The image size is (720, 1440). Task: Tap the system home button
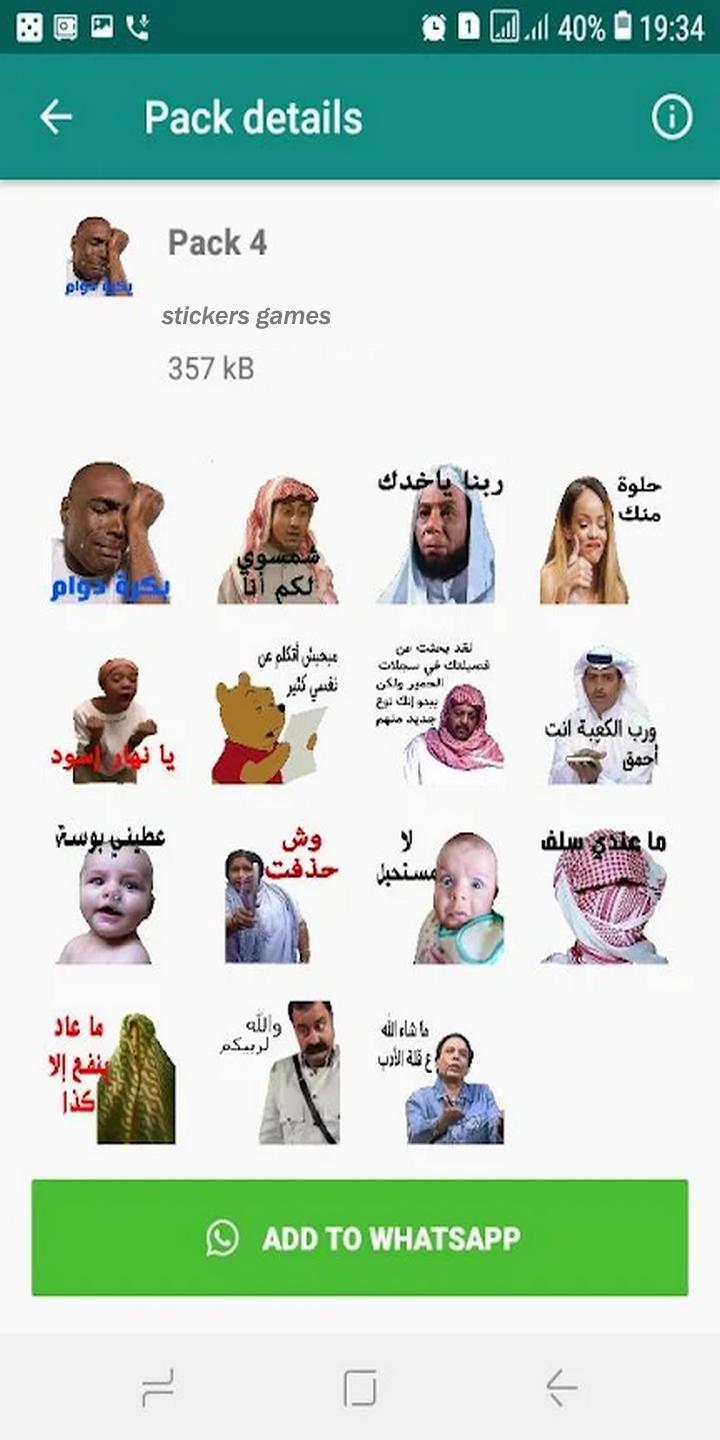pyautogui.click(x=360, y=1388)
